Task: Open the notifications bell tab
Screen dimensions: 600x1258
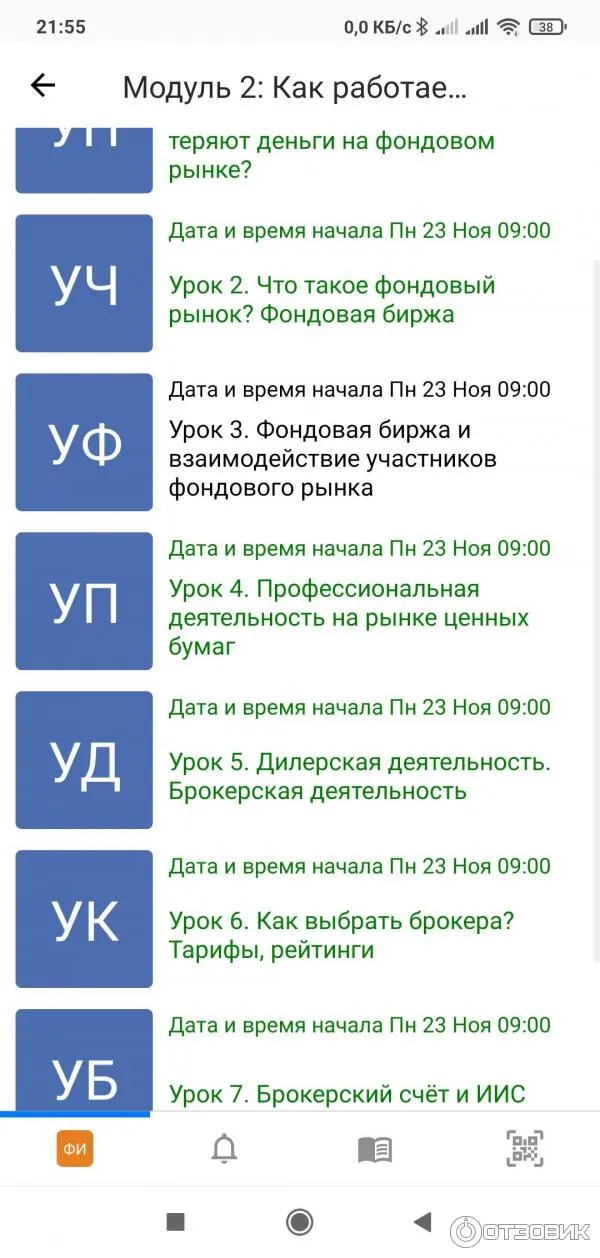Action: click(x=225, y=1149)
